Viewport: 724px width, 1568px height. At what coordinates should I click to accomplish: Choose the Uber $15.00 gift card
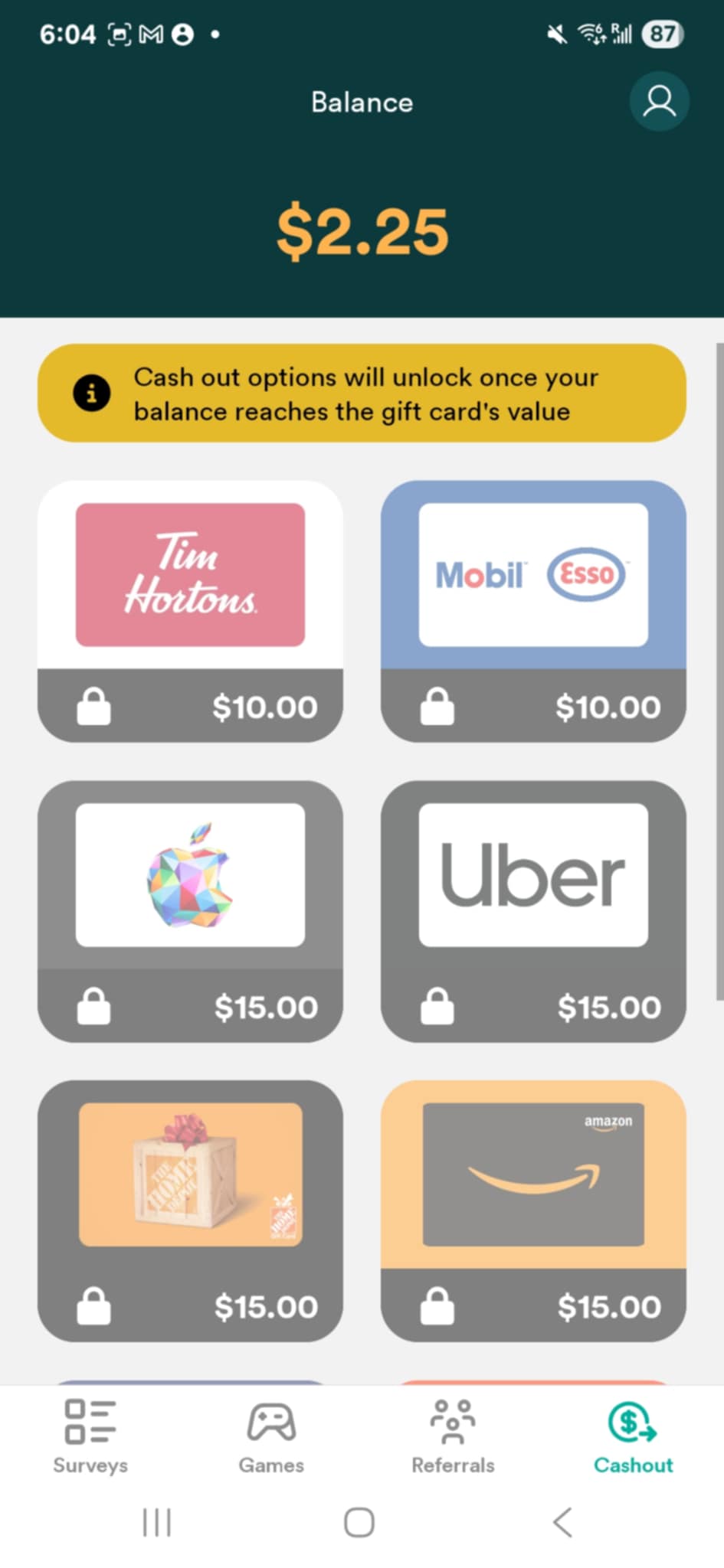[533, 911]
